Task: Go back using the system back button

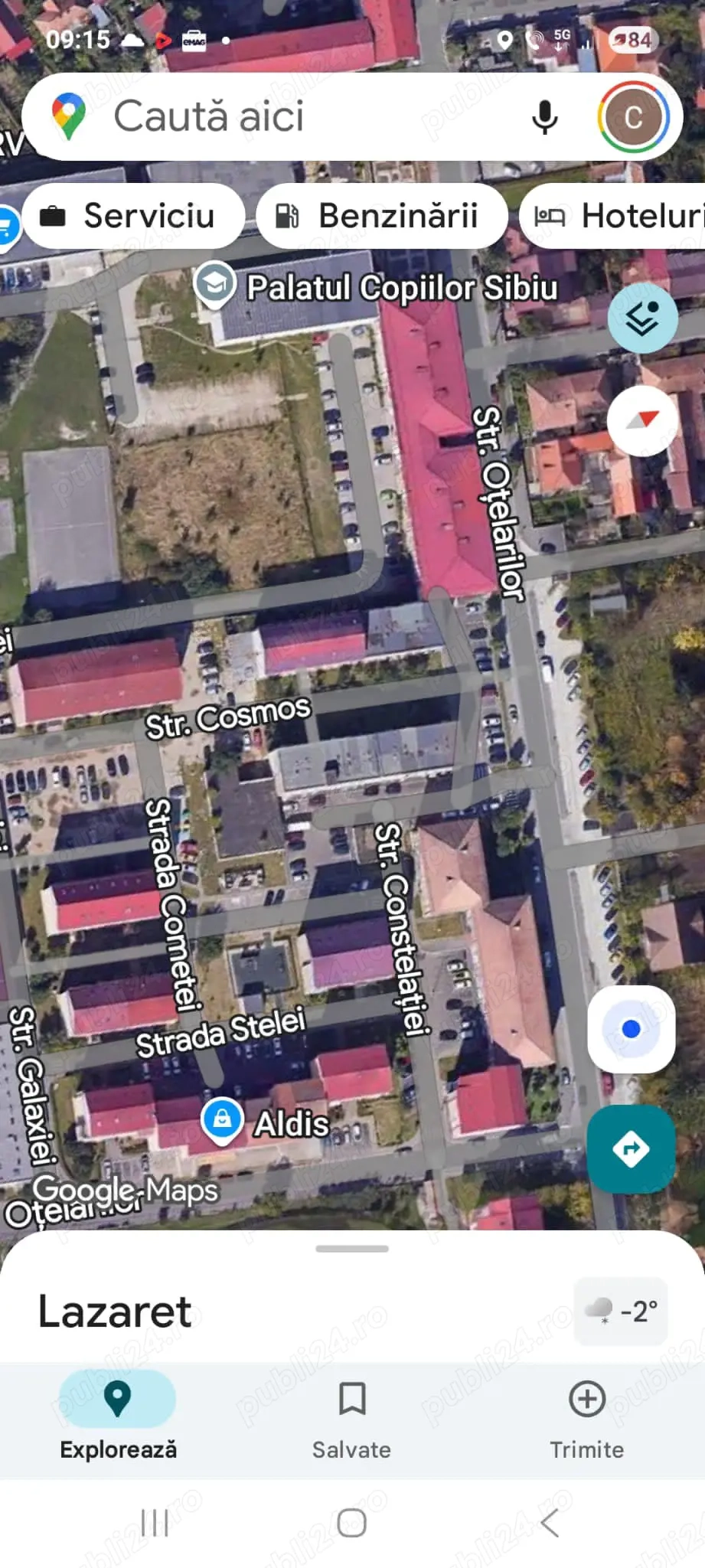Action: pos(550,1524)
